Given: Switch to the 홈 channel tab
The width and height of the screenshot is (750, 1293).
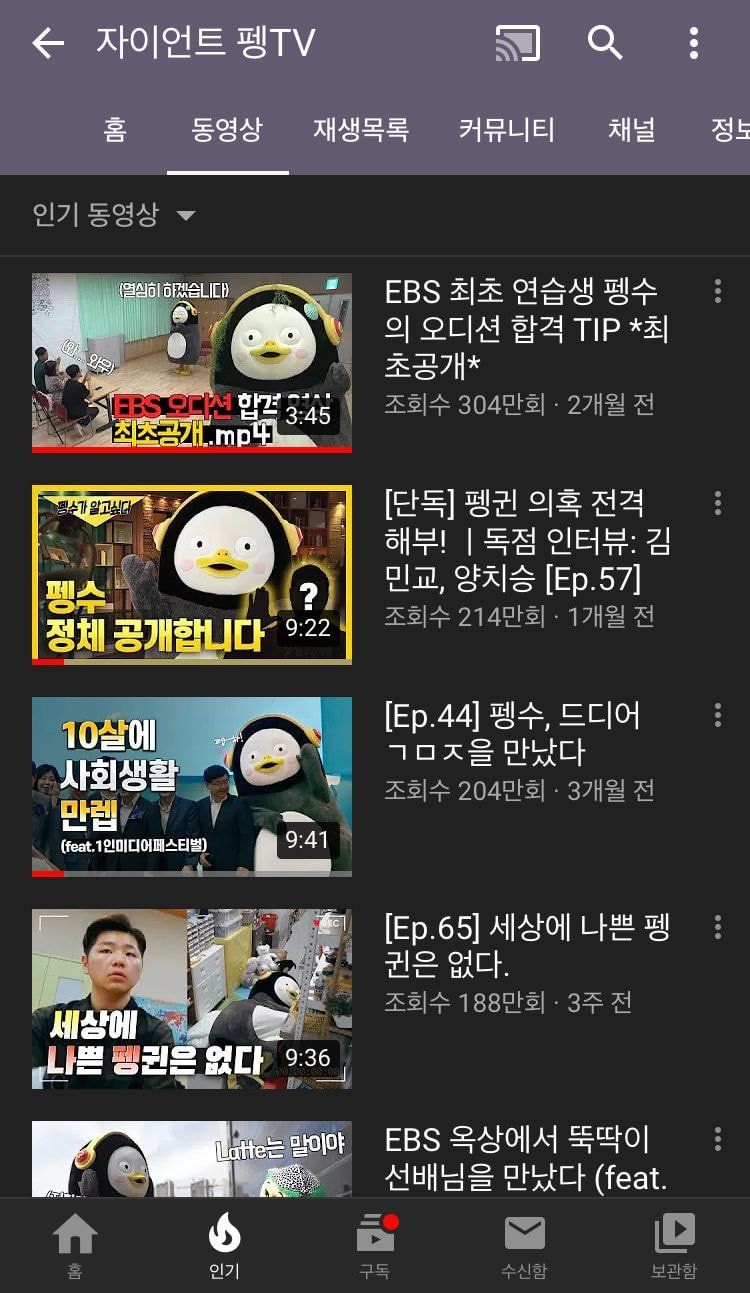Looking at the screenshot, I should coord(115,130).
